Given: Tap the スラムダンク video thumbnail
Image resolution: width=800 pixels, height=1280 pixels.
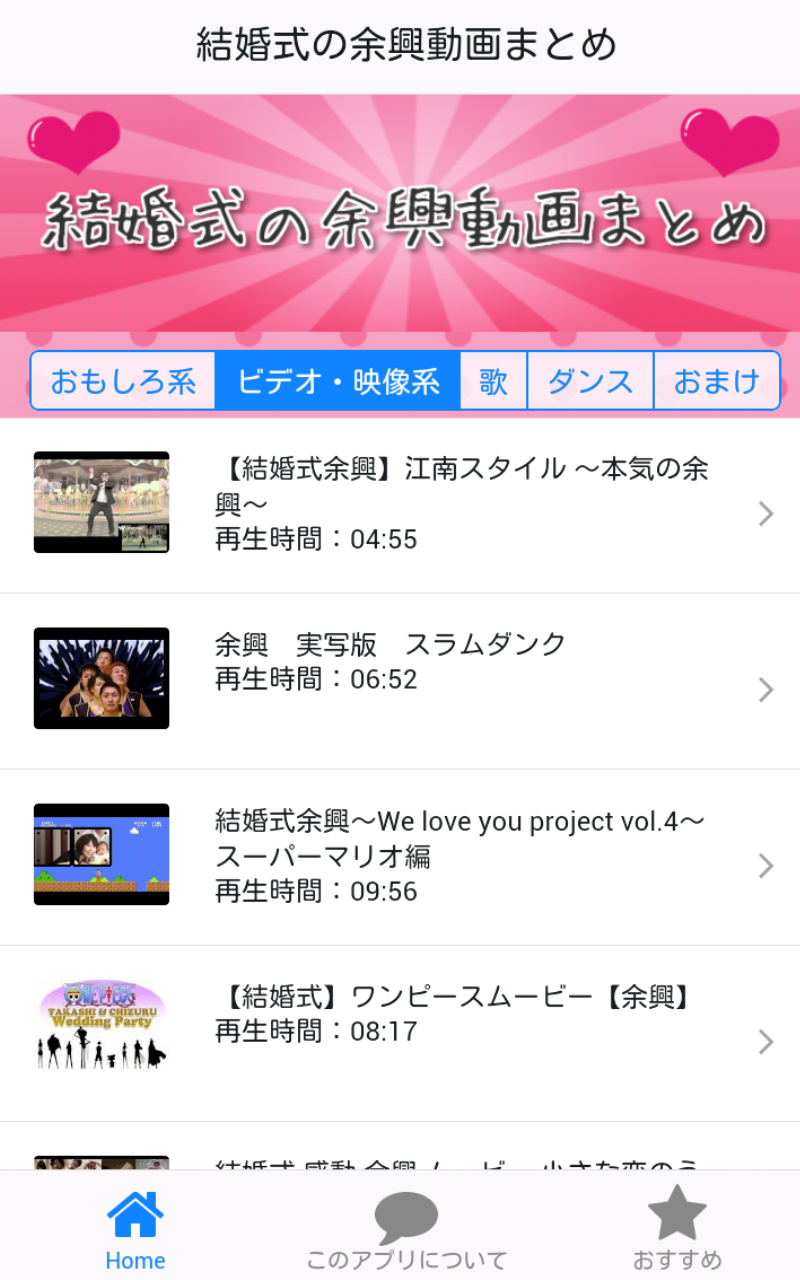Looking at the screenshot, I should click(x=101, y=678).
